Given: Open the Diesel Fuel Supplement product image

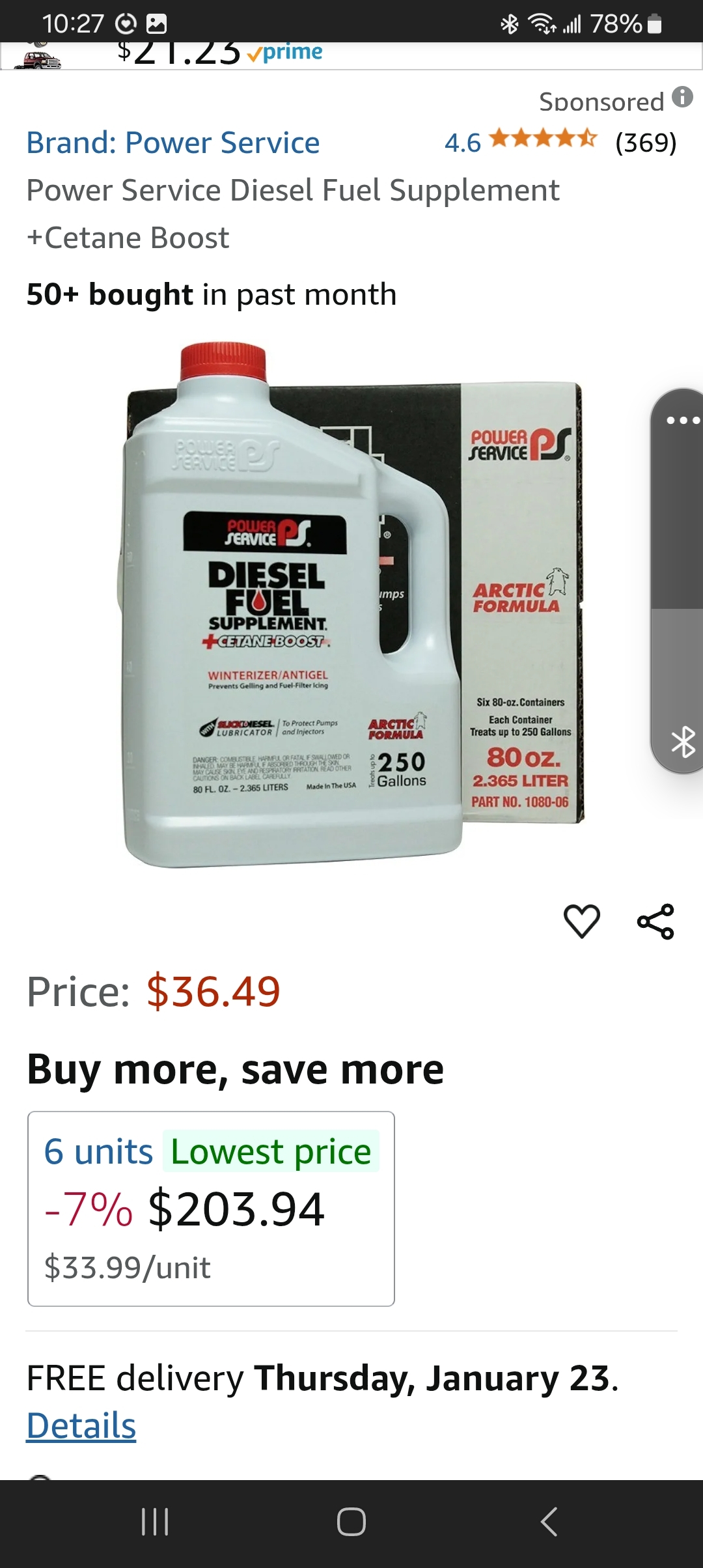Looking at the screenshot, I should tap(351, 606).
